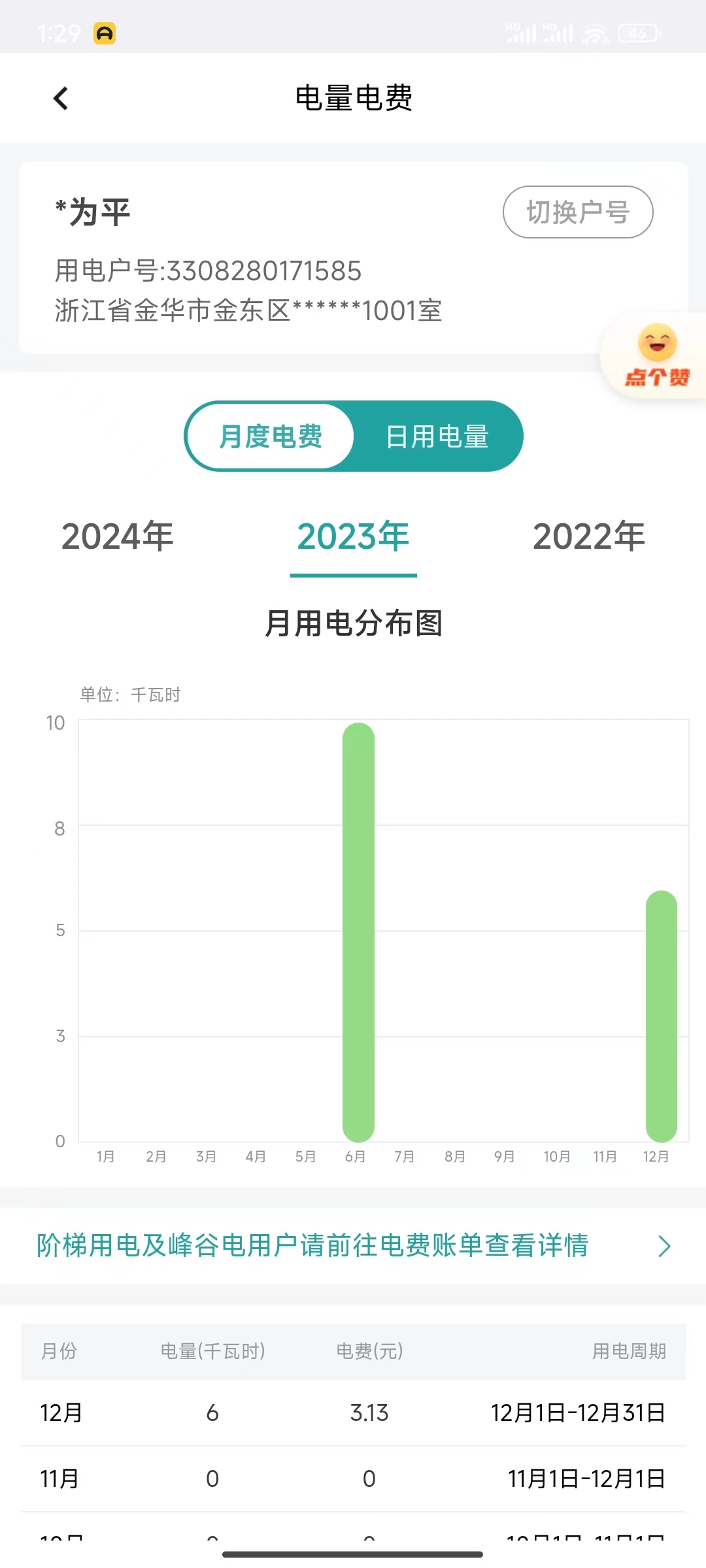Switch to the 2022年 tab
The height and width of the screenshot is (1568, 706).
588,536
